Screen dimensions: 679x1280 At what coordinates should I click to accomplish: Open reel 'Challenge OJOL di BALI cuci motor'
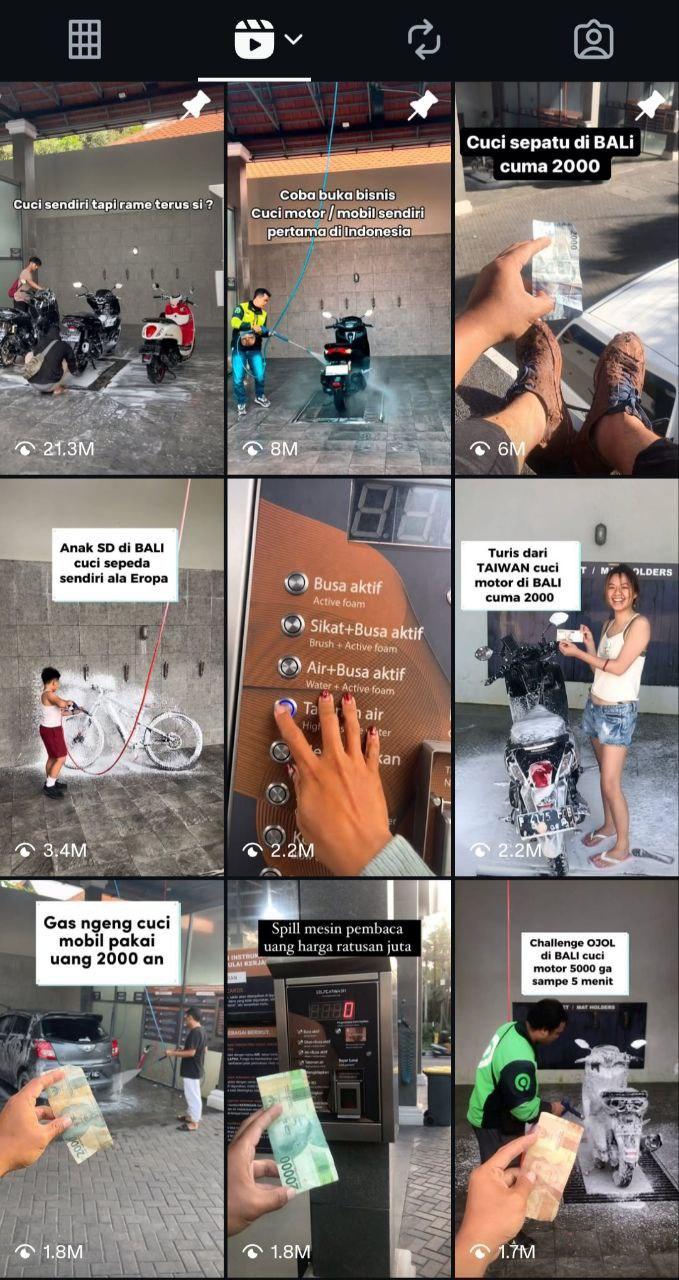pos(566,1078)
